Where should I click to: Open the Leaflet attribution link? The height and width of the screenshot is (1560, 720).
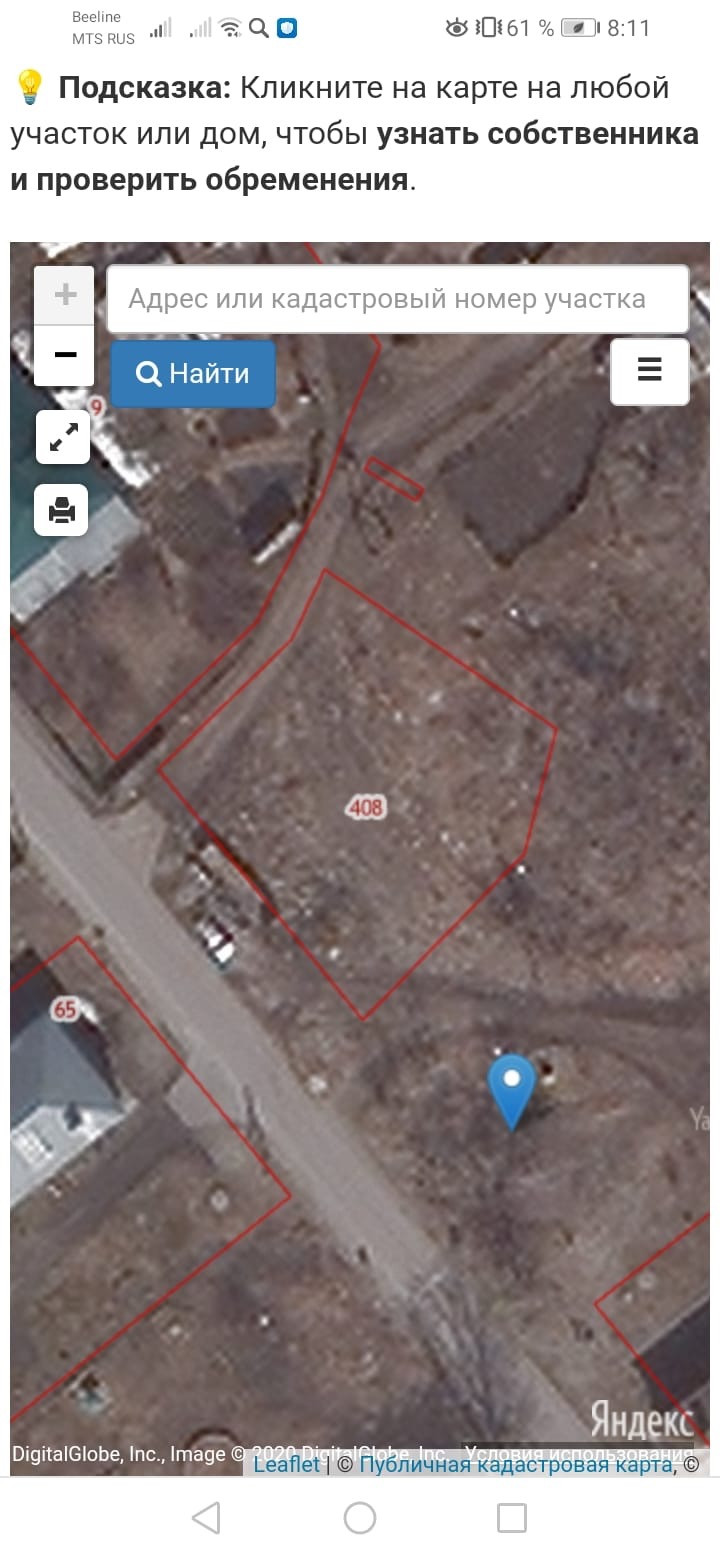[x=286, y=1464]
